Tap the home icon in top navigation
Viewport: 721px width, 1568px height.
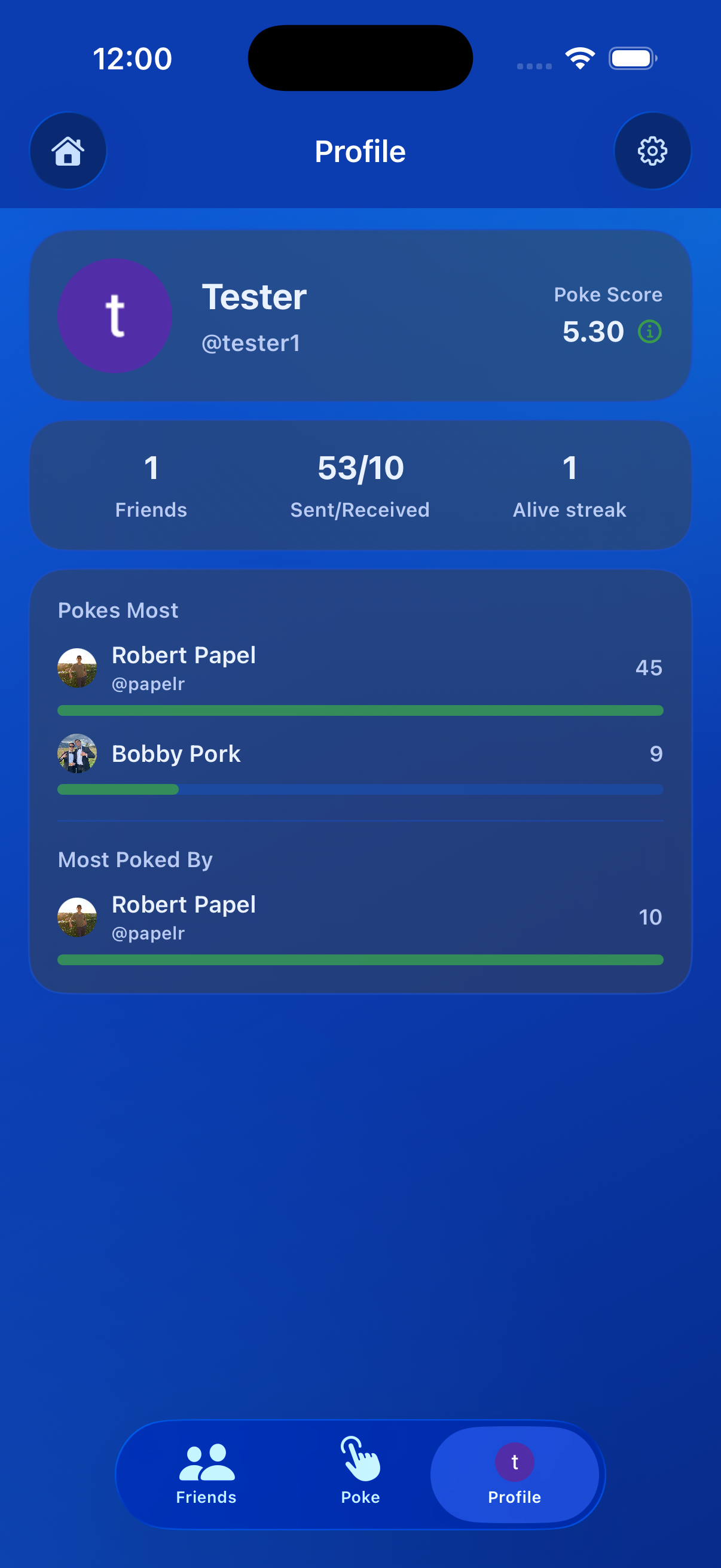click(x=68, y=150)
